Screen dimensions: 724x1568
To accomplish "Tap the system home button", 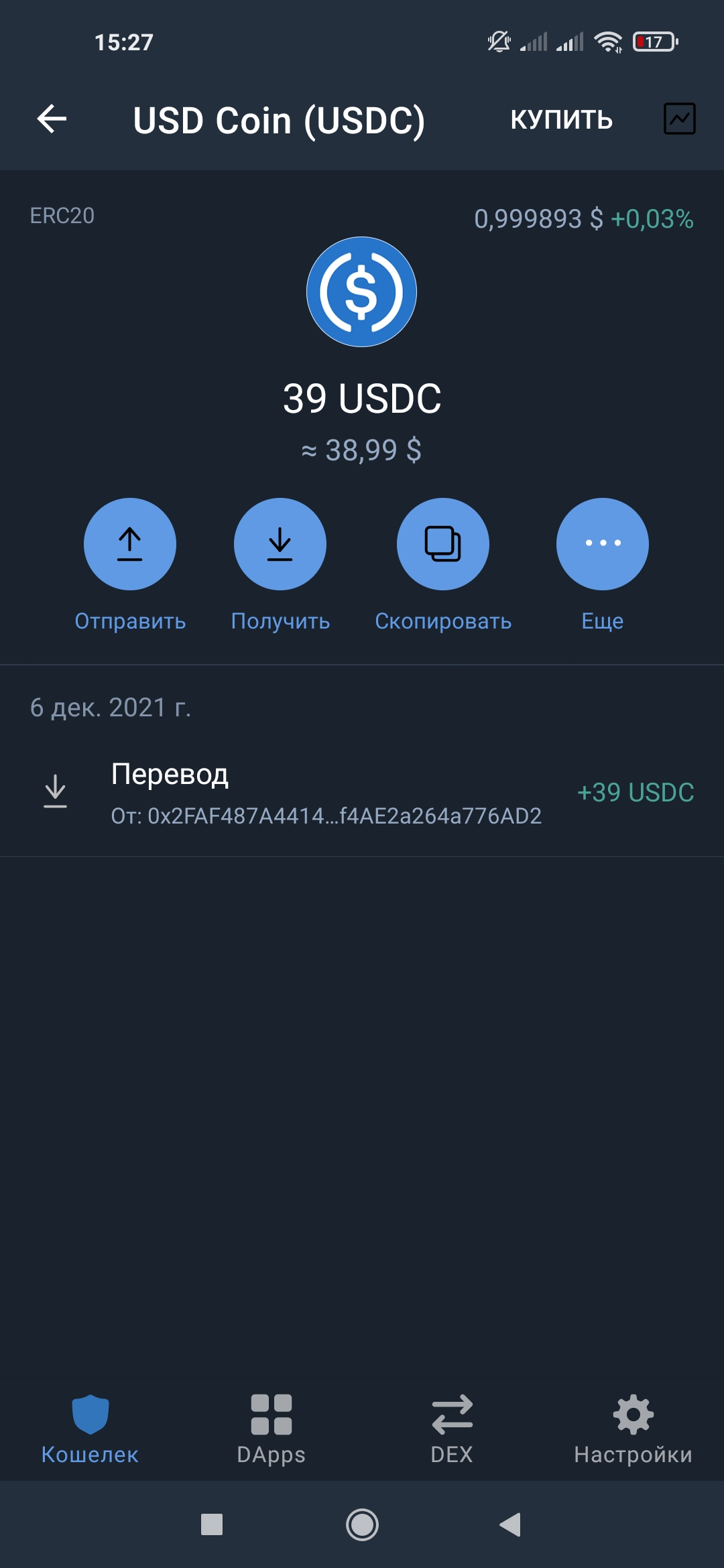I will [x=362, y=1525].
